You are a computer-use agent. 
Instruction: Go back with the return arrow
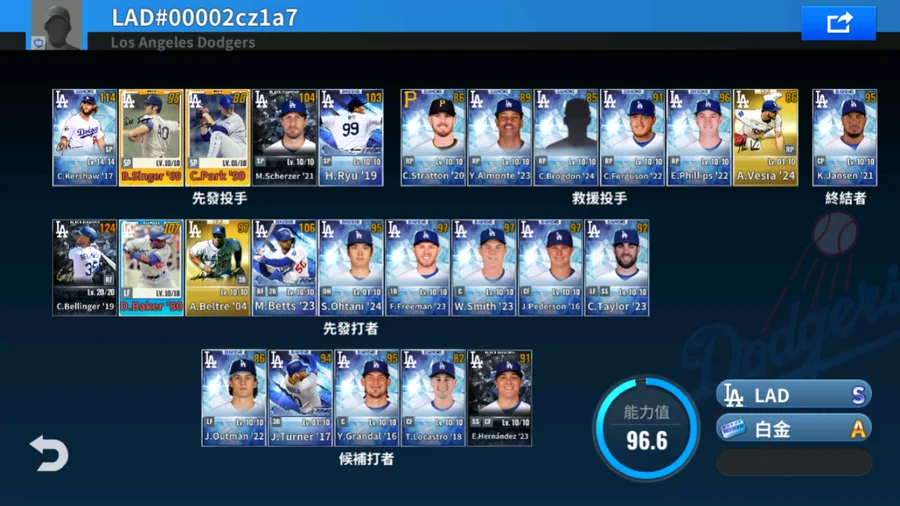click(48, 453)
